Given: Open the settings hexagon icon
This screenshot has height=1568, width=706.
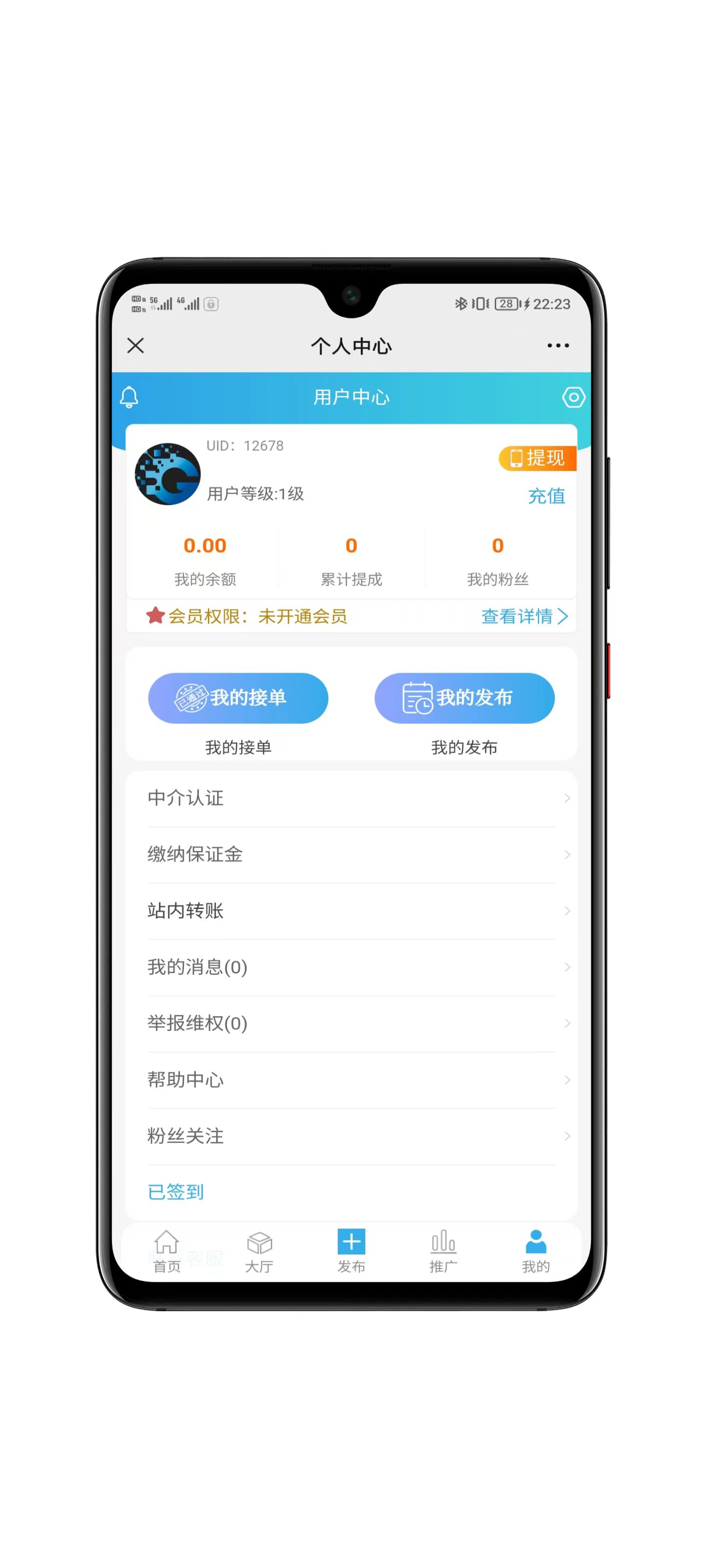Looking at the screenshot, I should [x=573, y=397].
